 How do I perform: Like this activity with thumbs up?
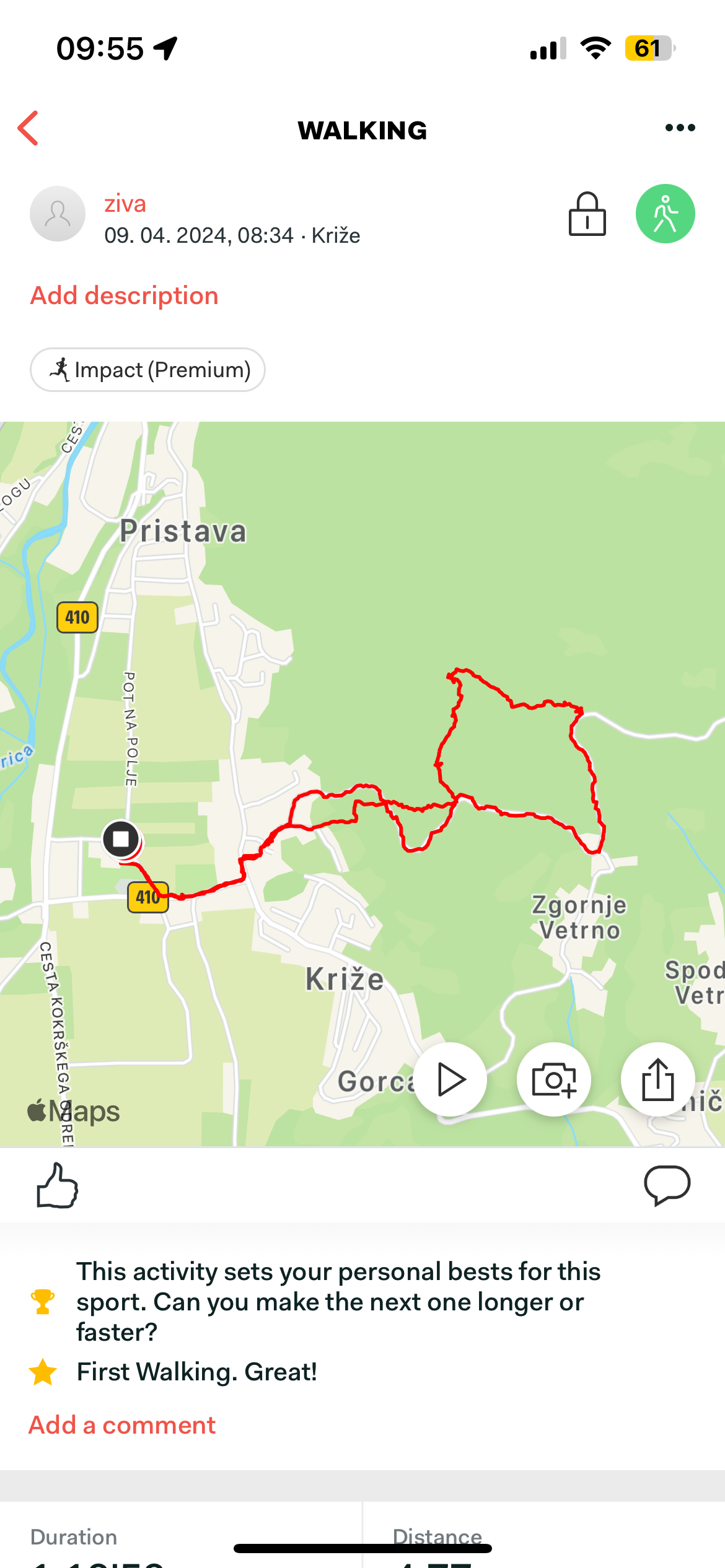[57, 1185]
